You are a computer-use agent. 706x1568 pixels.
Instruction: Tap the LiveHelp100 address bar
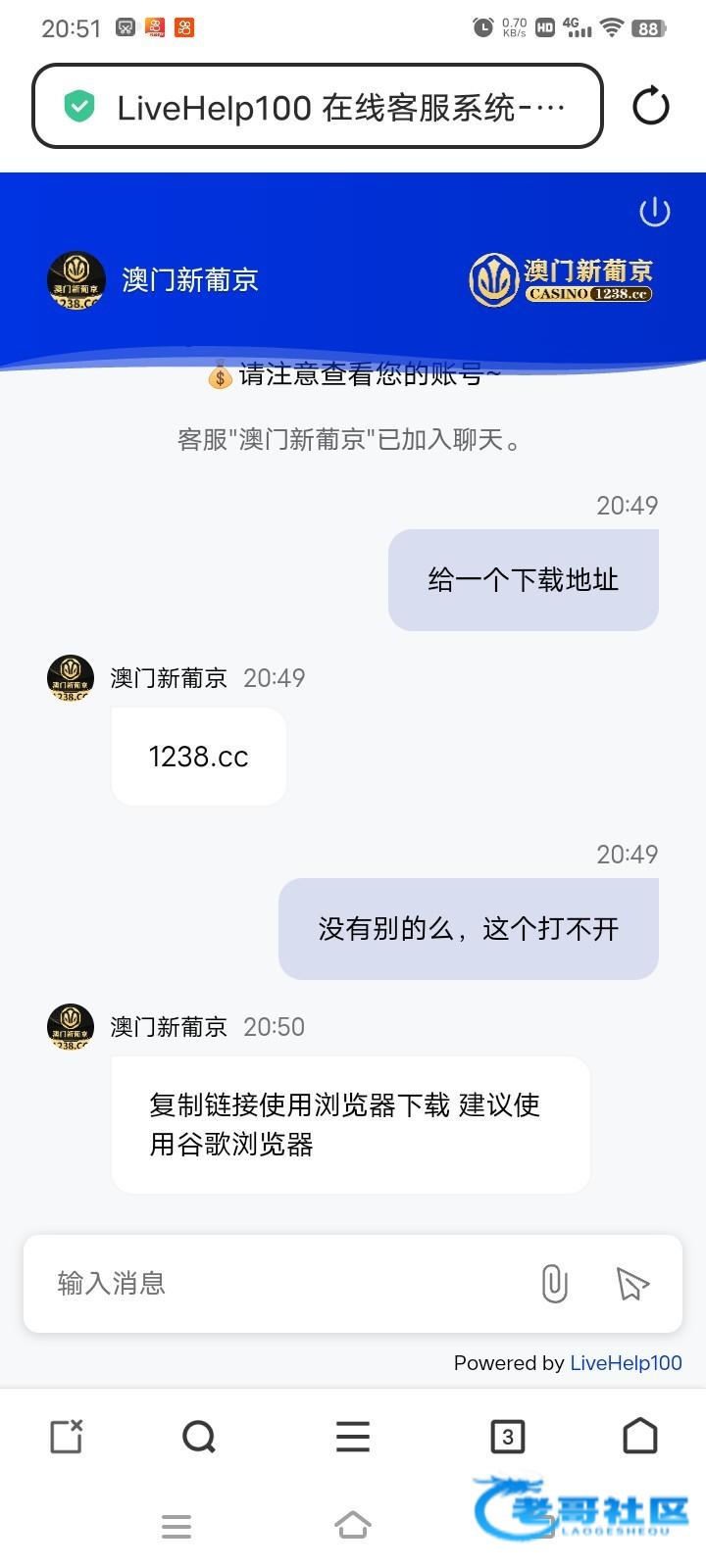(318, 107)
